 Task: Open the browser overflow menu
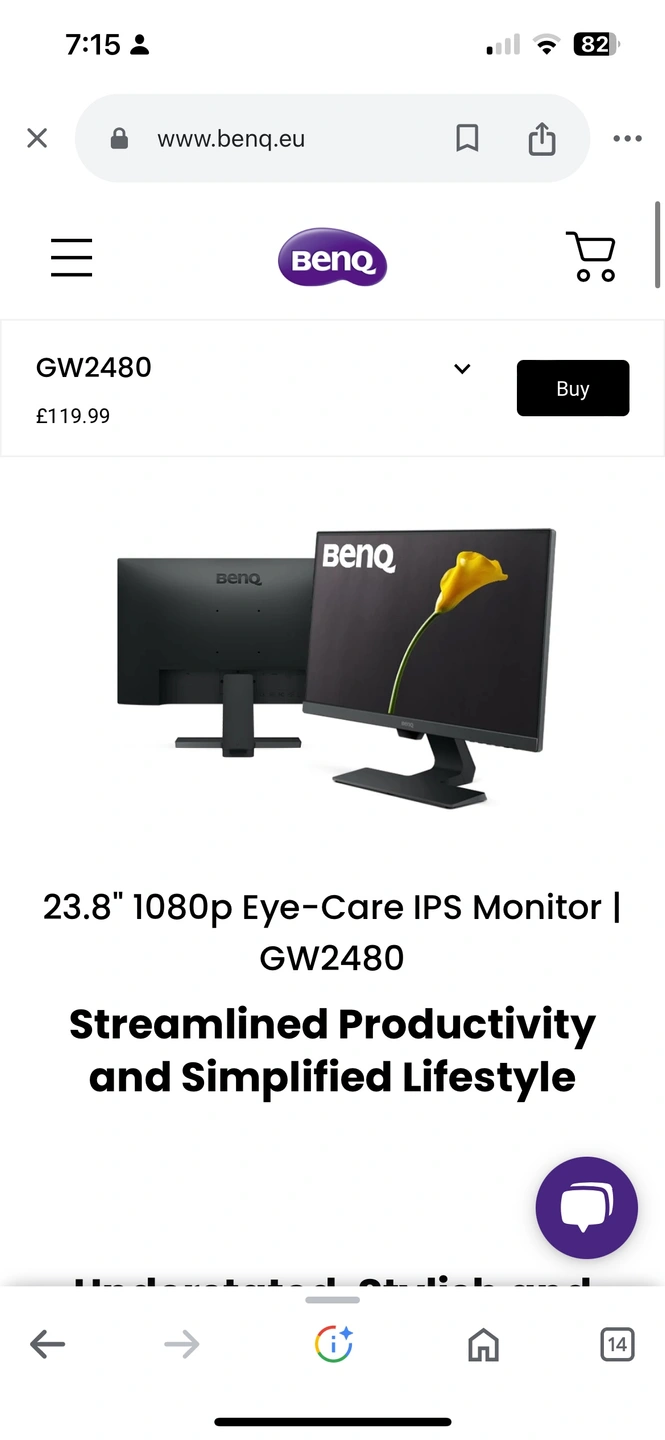tap(627, 138)
